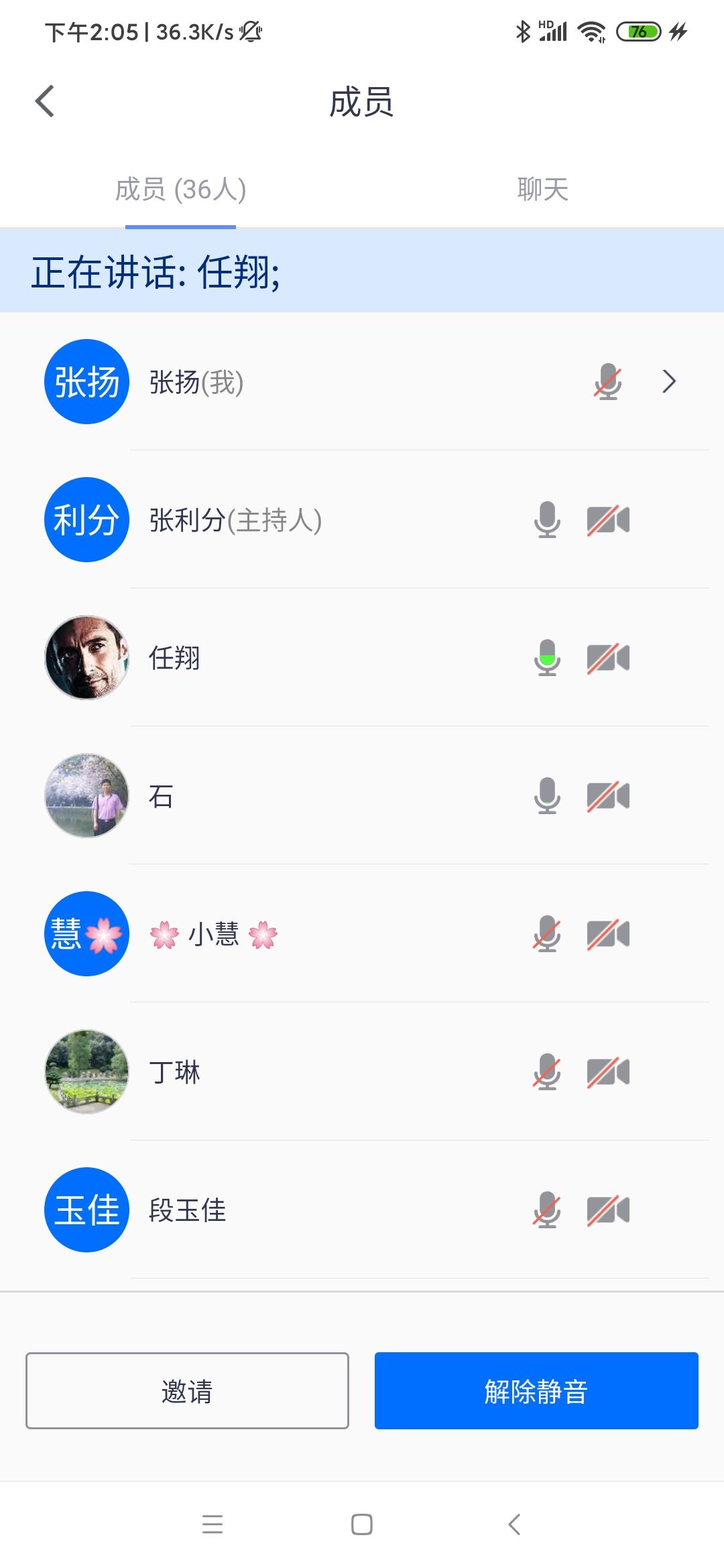Screen dimensions: 724x1568
Task: Tap the system home button
Action: (362, 1524)
